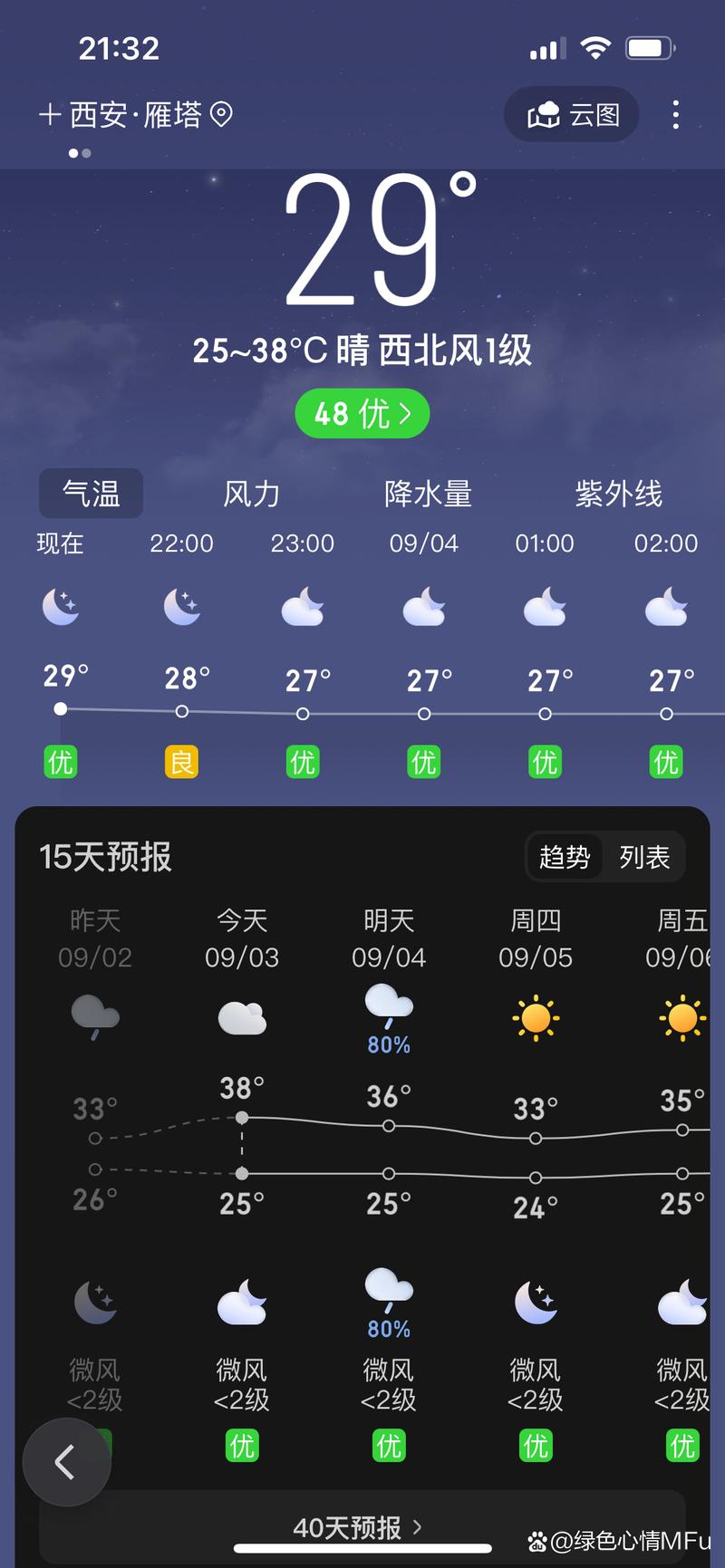725x1568 pixels.
Task: Tap the crescent moon icon for current weather
Action: pos(60,605)
